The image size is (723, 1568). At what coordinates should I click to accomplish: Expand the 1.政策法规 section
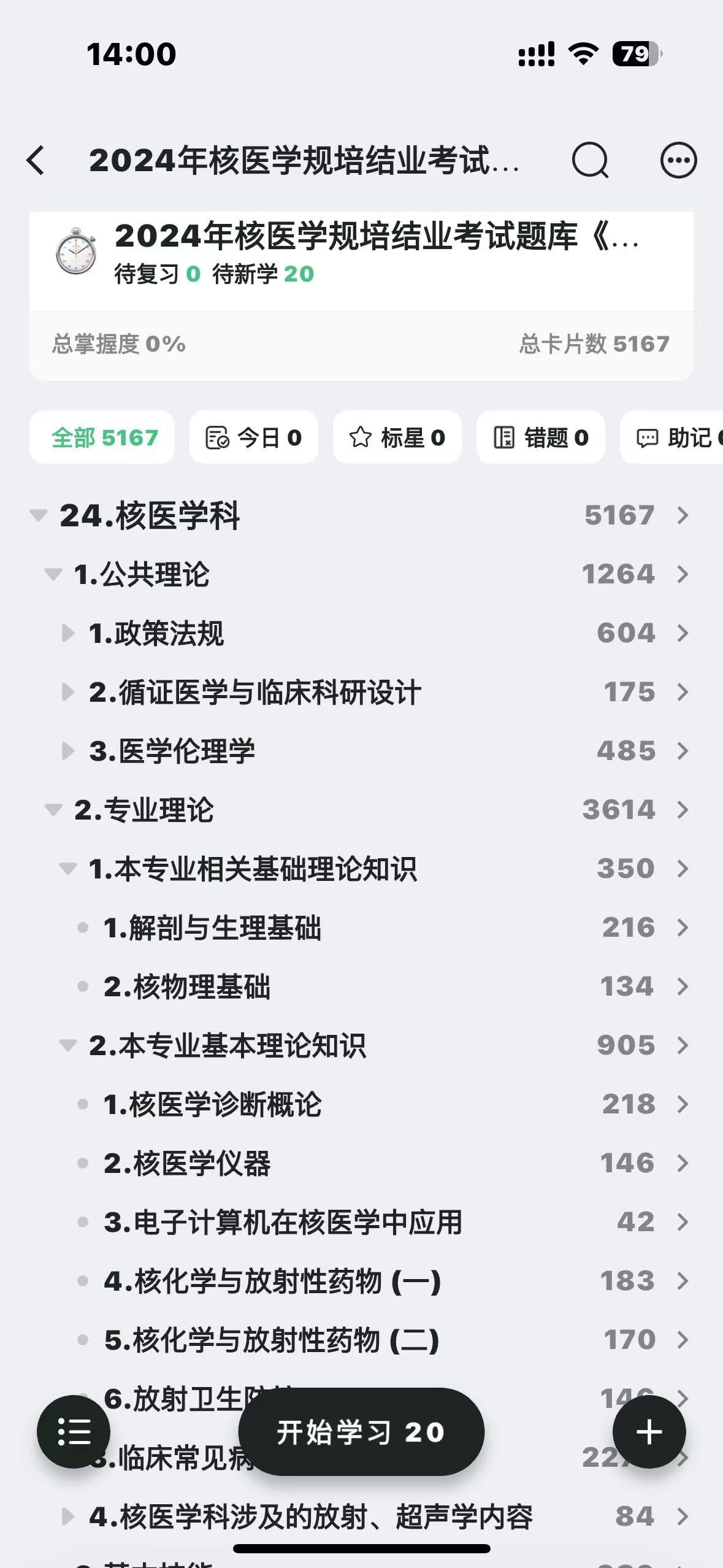point(67,633)
